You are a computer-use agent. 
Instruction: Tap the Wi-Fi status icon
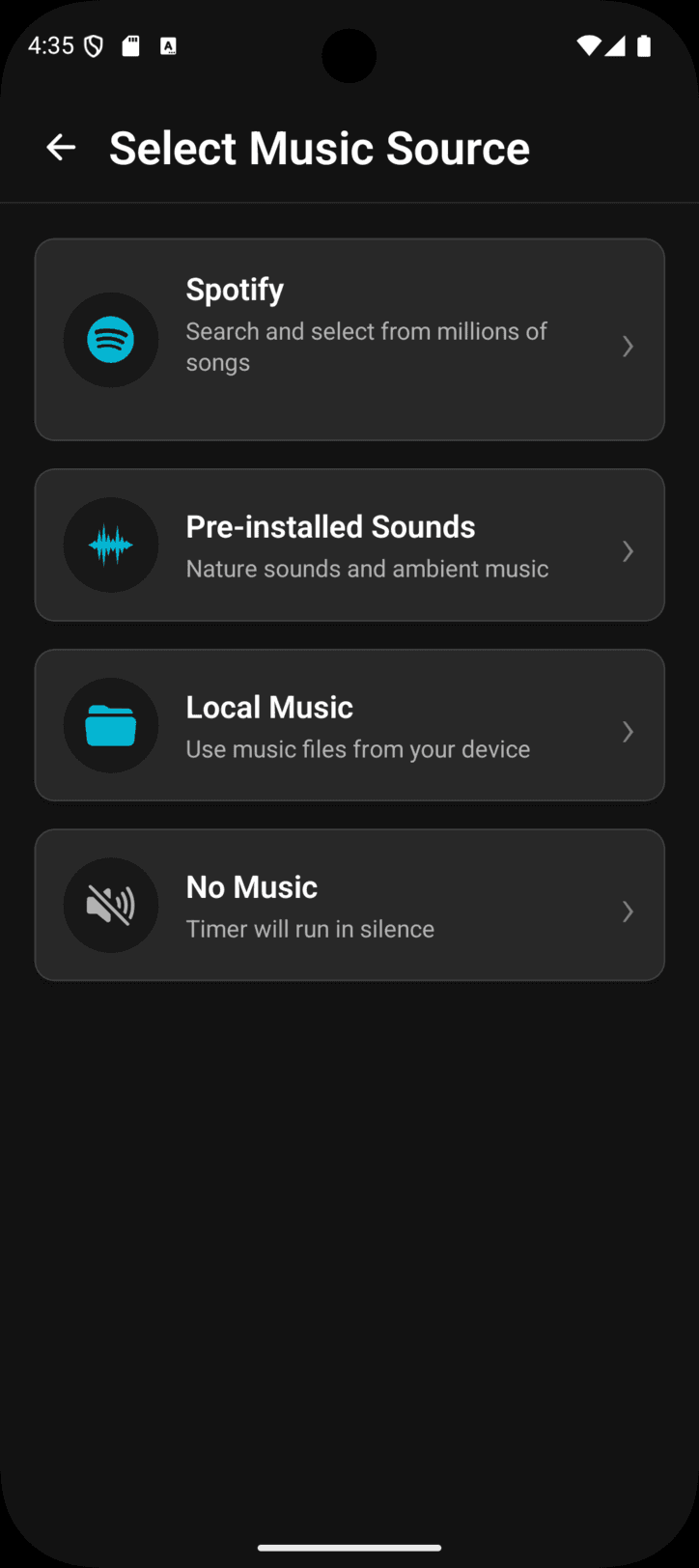[588, 44]
